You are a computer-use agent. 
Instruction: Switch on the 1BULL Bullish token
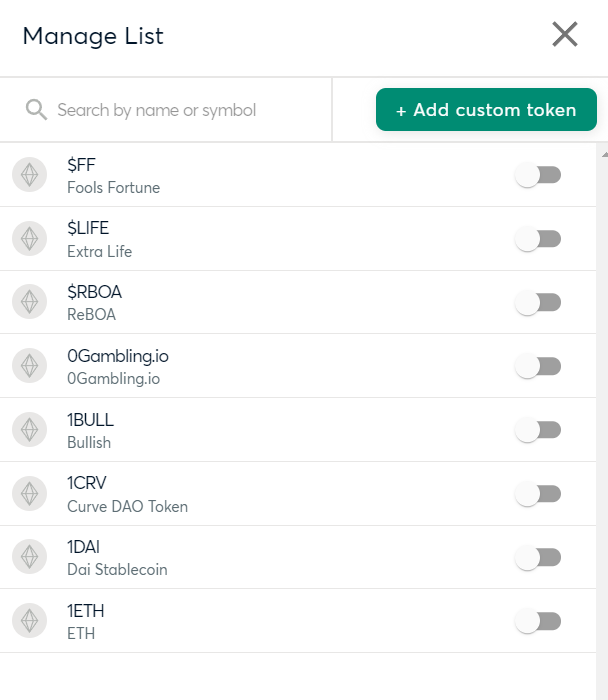click(x=538, y=430)
